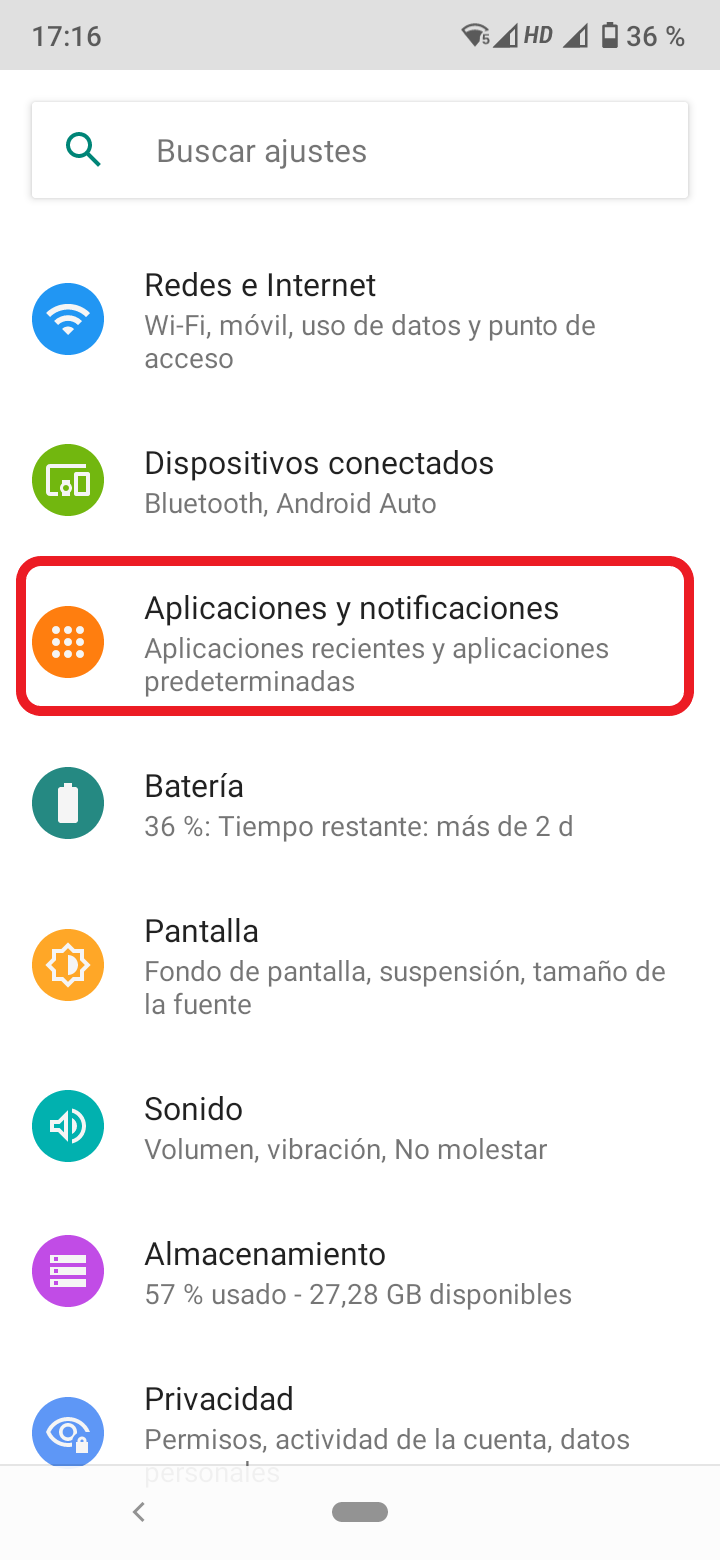Tap the Buscar ajustes search box
This screenshot has width=720, height=1560.
coord(360,150)
